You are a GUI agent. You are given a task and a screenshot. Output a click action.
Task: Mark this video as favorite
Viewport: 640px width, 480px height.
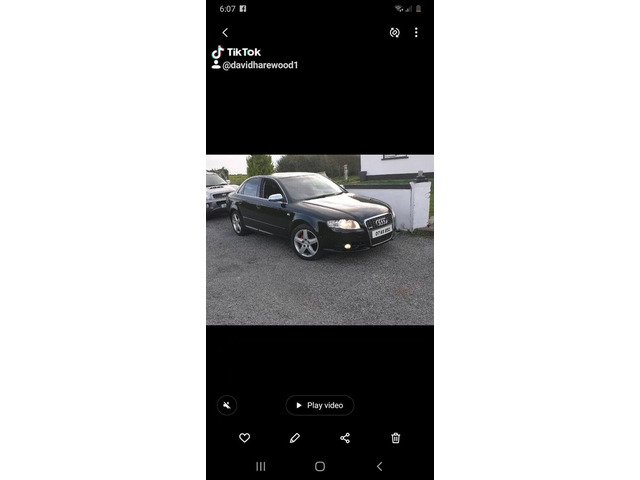click(x=244, y=438)
